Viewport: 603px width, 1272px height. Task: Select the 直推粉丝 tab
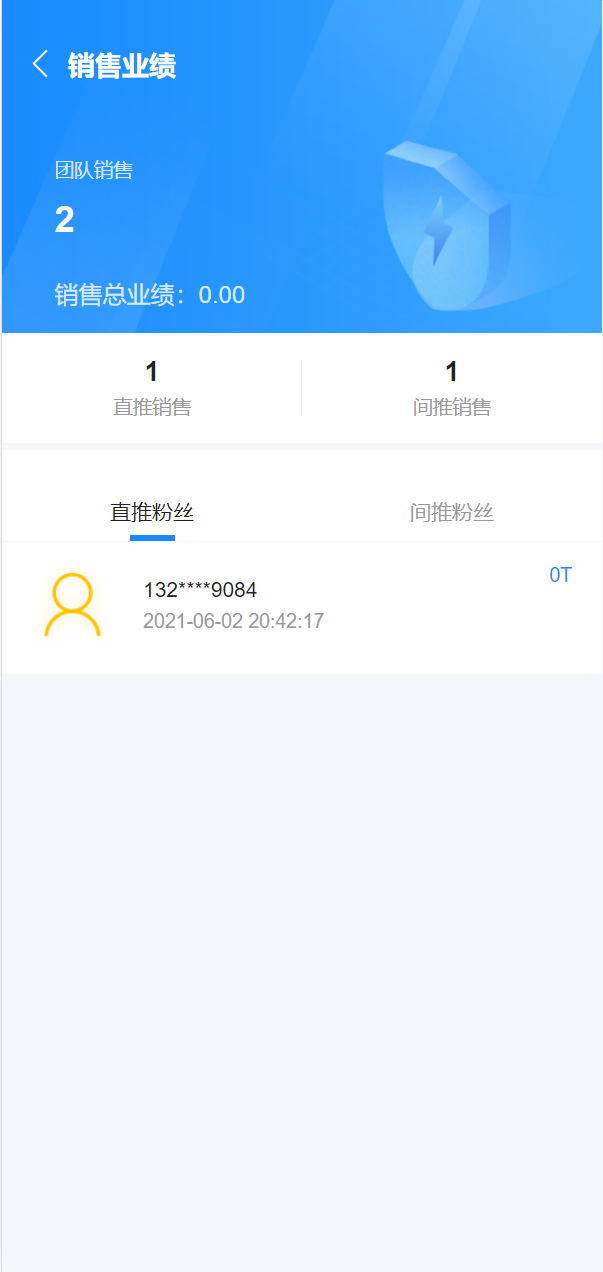(152, 513)
